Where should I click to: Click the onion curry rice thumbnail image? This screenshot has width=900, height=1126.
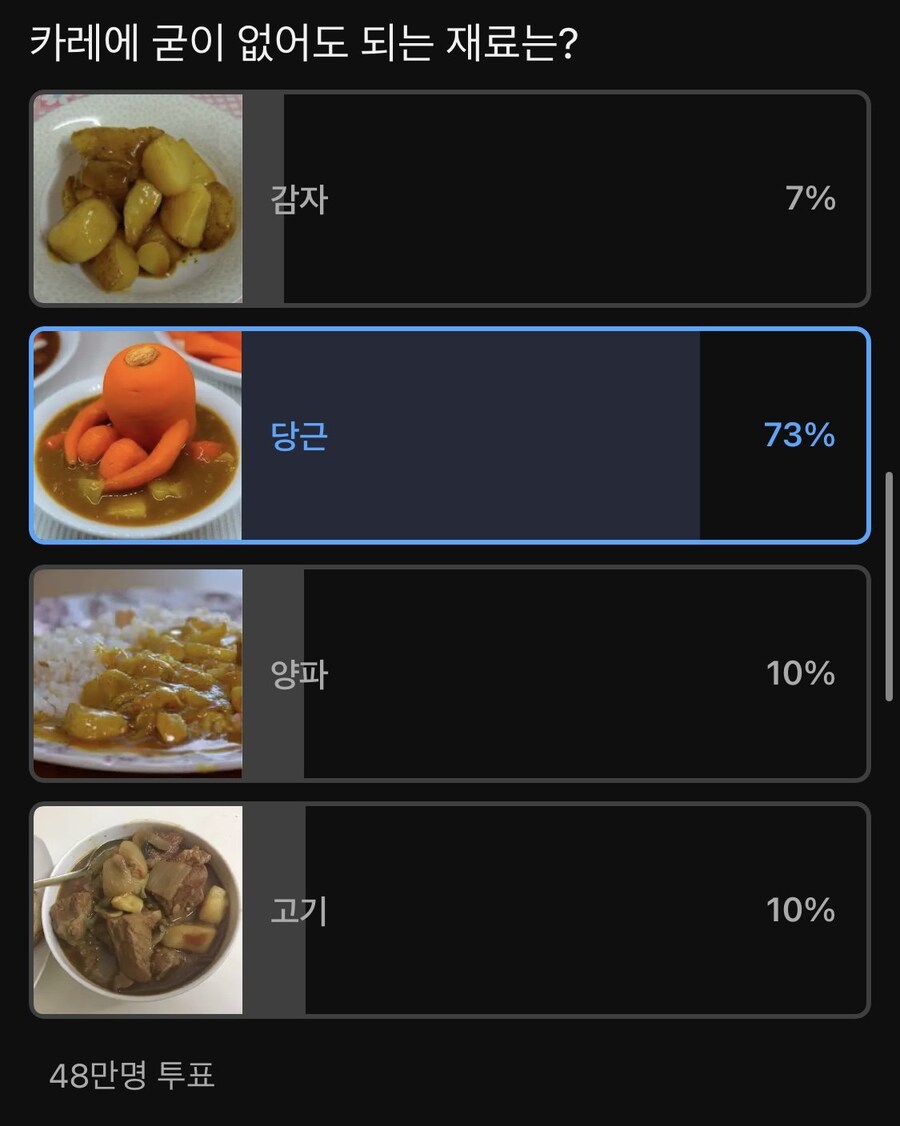135,673
